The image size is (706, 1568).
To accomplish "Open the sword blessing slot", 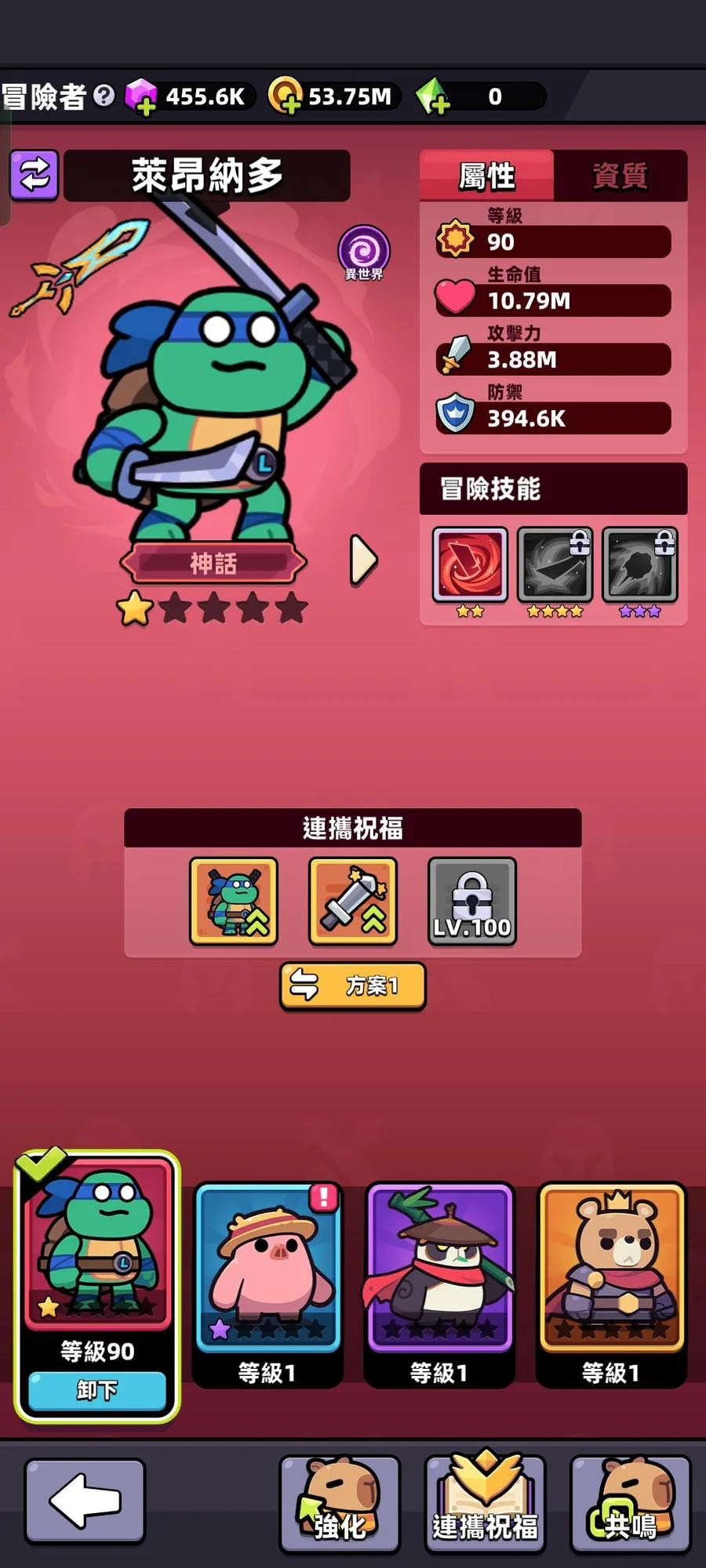I will coord(353,900).
